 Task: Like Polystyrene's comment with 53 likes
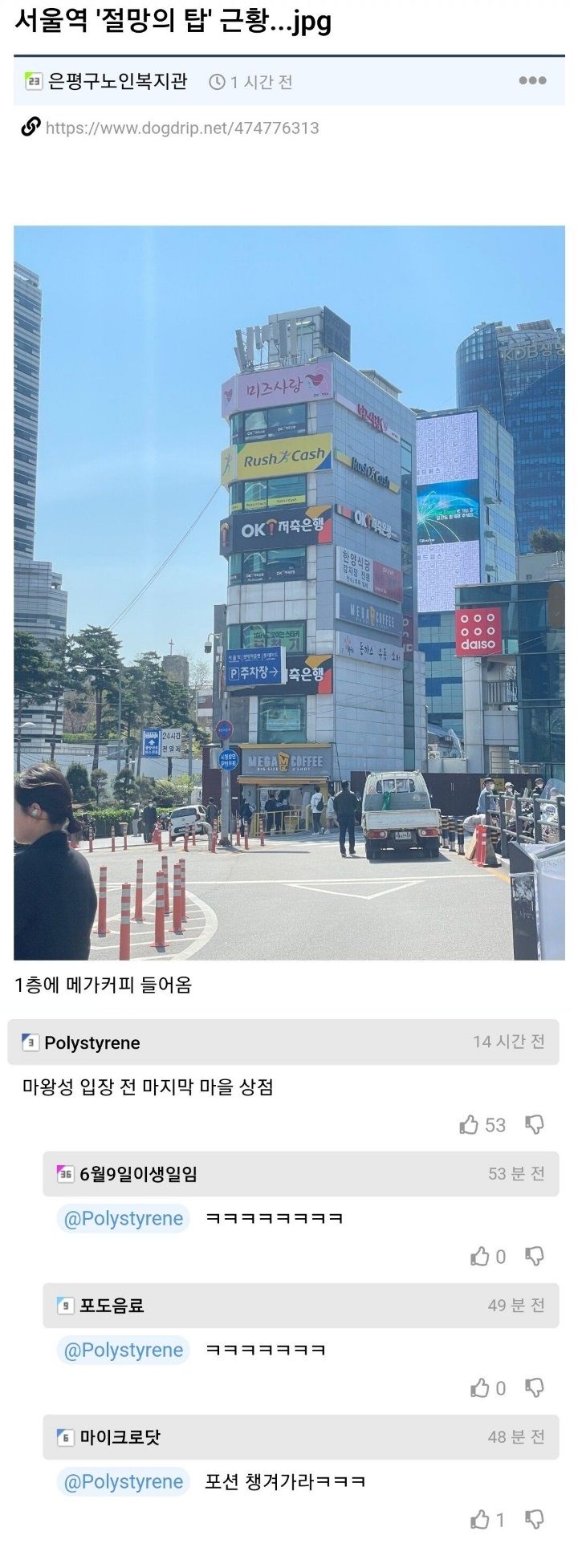470,1125
